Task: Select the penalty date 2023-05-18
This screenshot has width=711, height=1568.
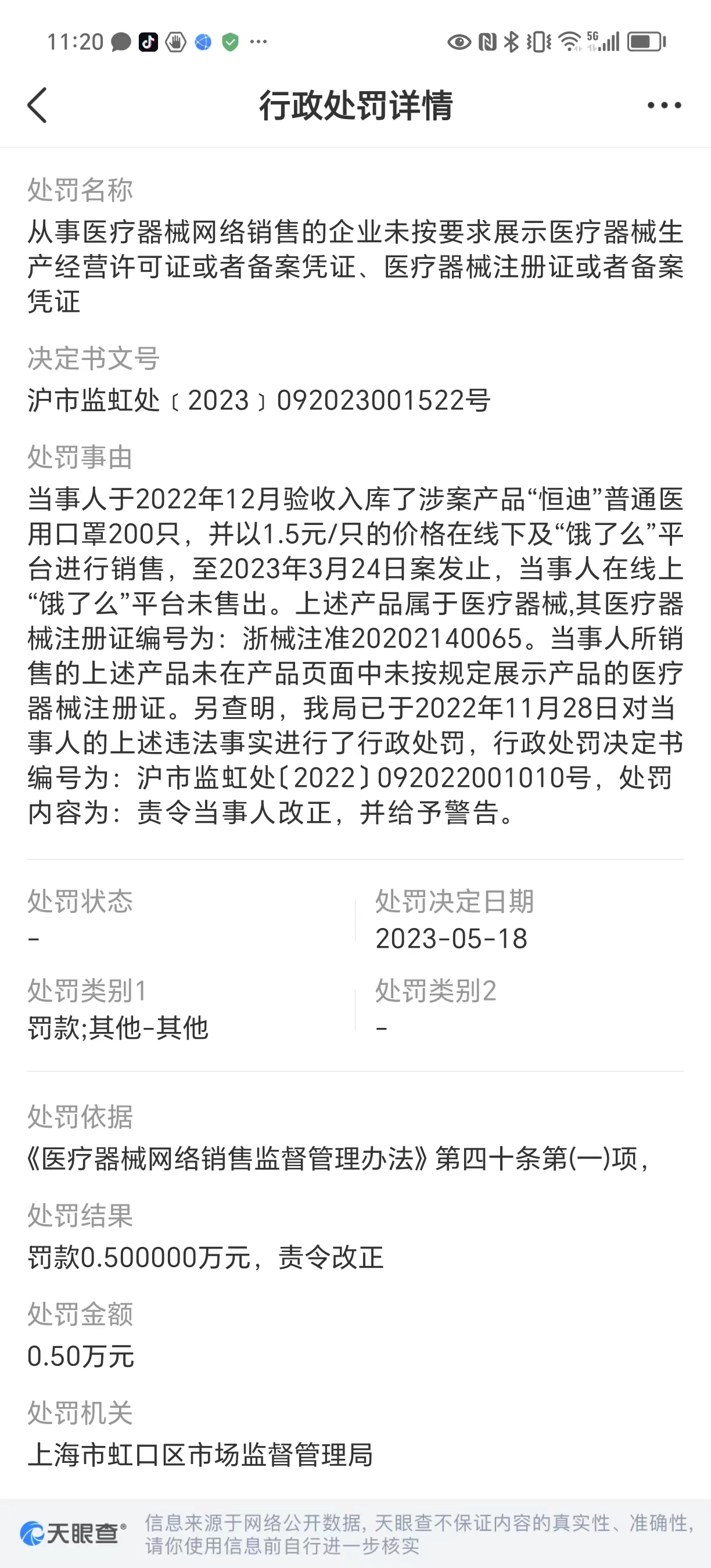Action: coord(451,939)
